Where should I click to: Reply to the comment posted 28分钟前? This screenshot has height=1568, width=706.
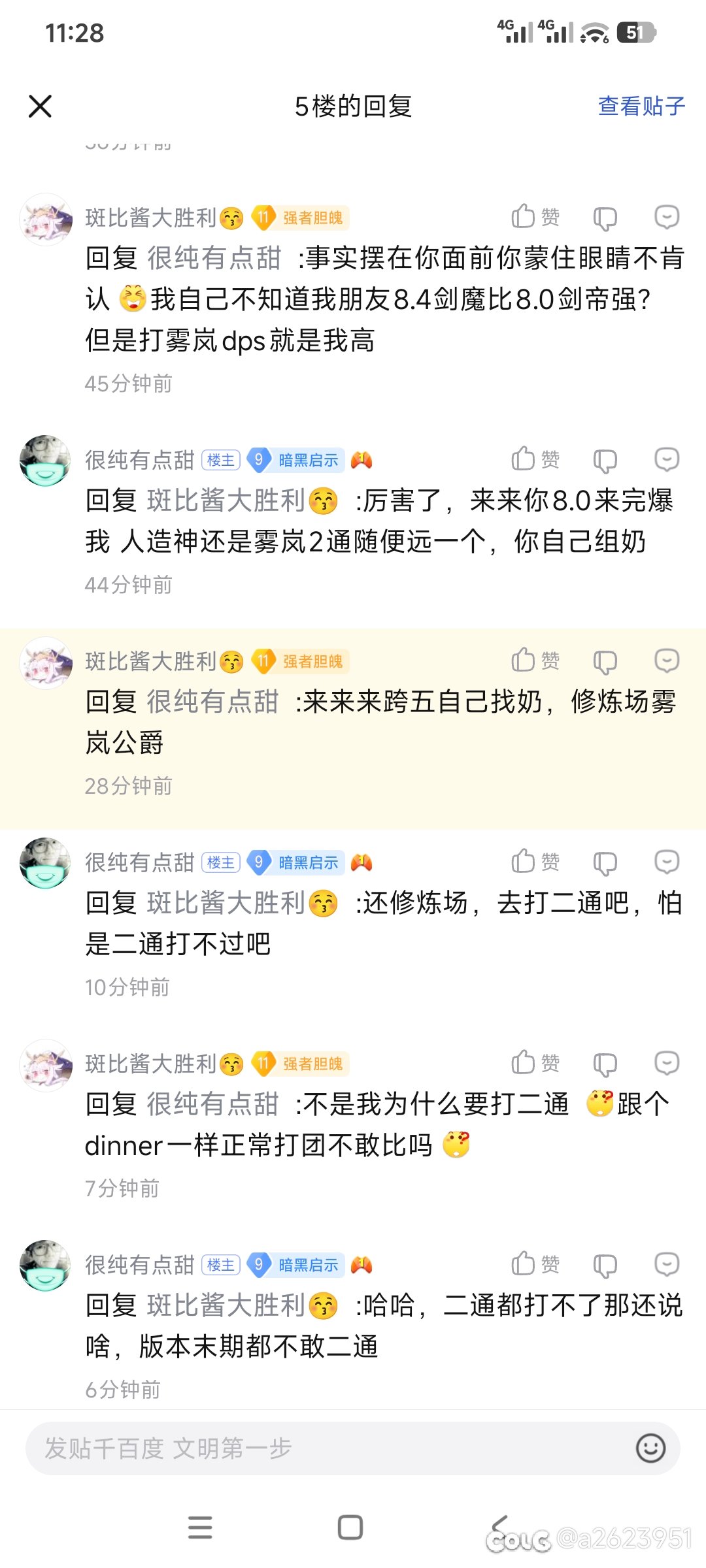point(666,661)
